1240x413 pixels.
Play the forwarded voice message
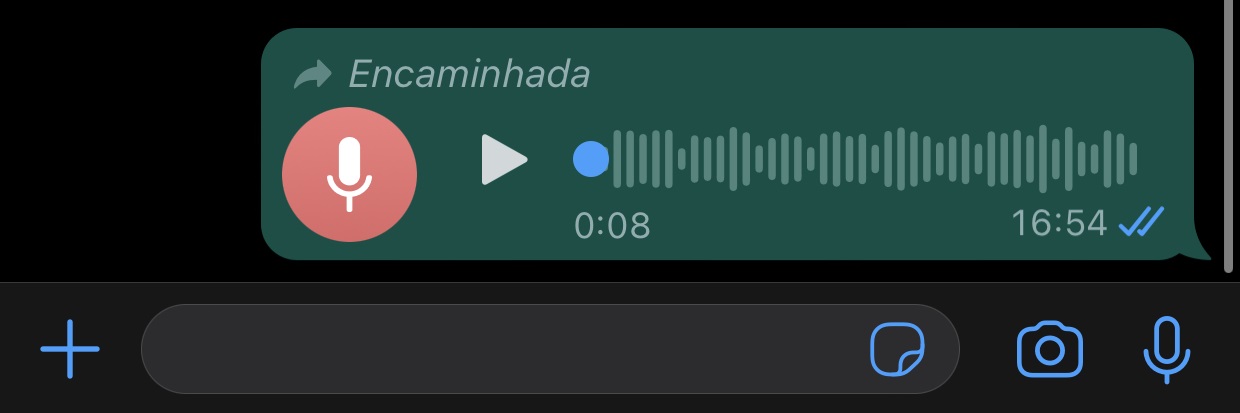click(503, 160)
